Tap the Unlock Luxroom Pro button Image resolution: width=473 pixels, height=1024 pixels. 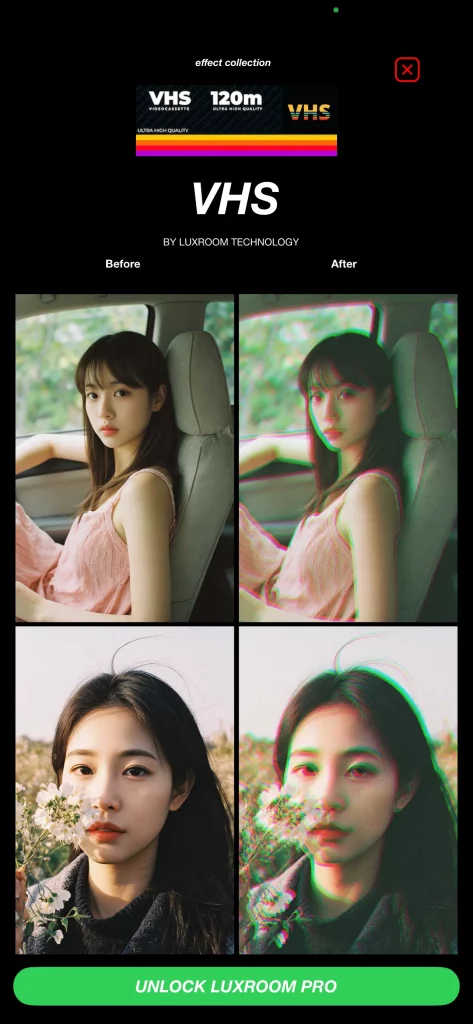(x=236, y=986)
